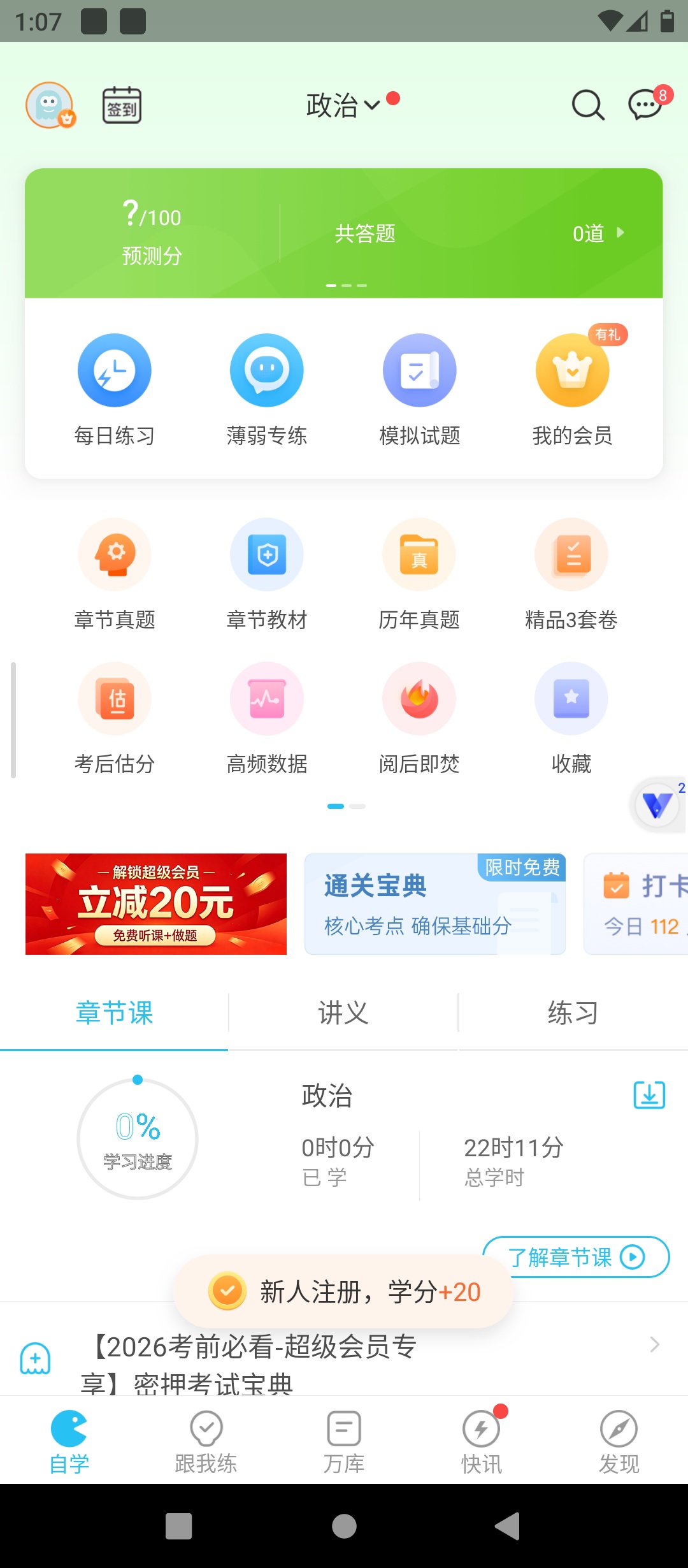Tap the 了解章节课 button
Screen dimensions: 688x1568
(576, 1257)
